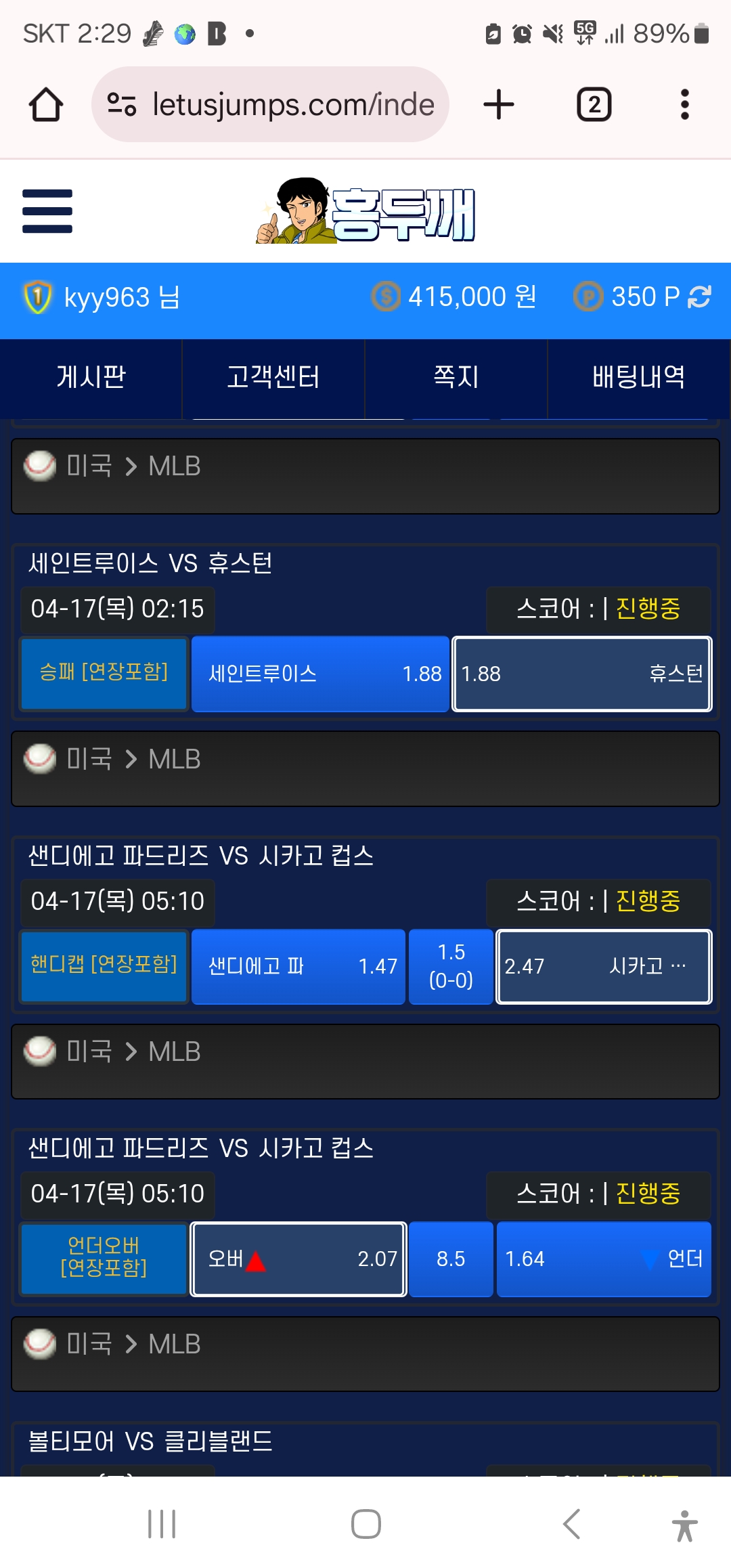Open a new browser tab

point(499,105)
